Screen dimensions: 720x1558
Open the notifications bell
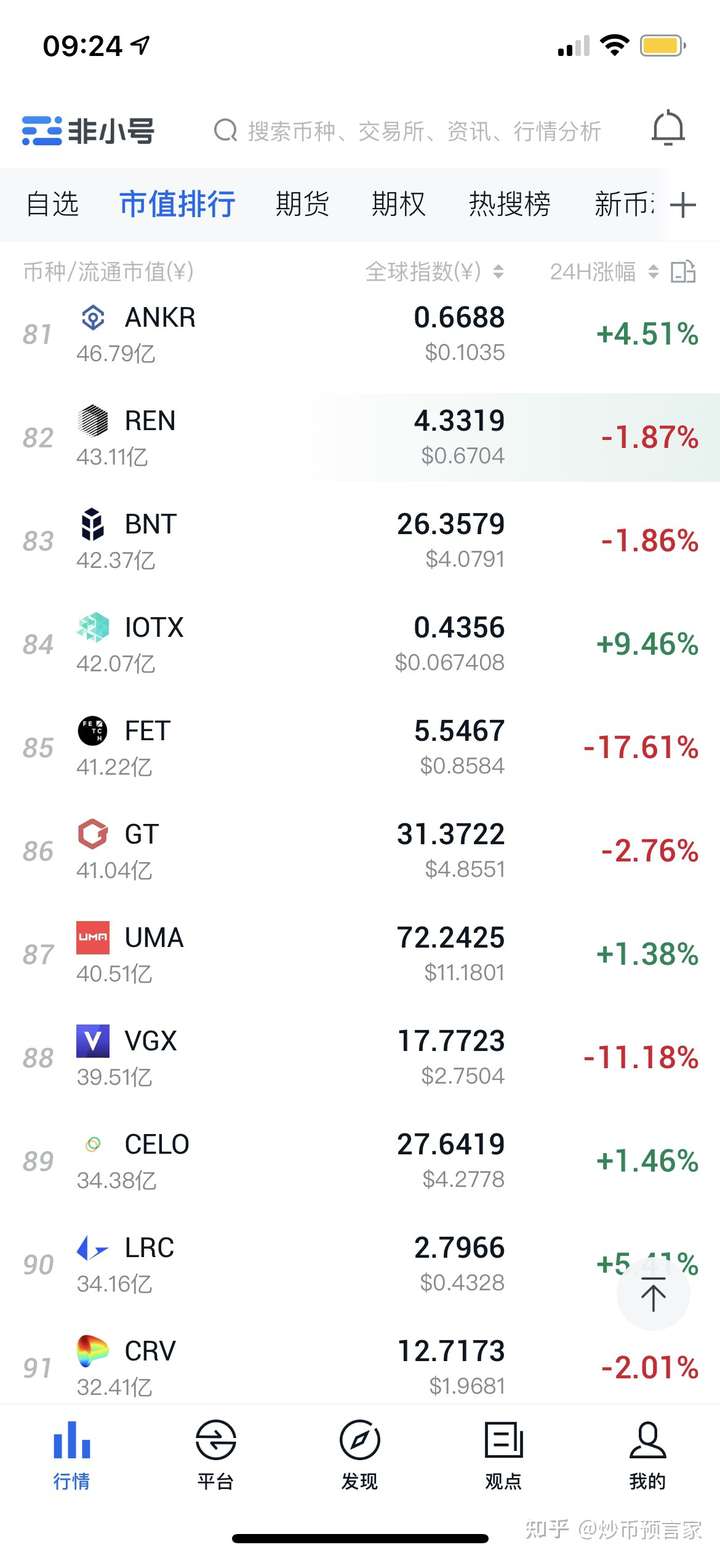pos(668,130)
